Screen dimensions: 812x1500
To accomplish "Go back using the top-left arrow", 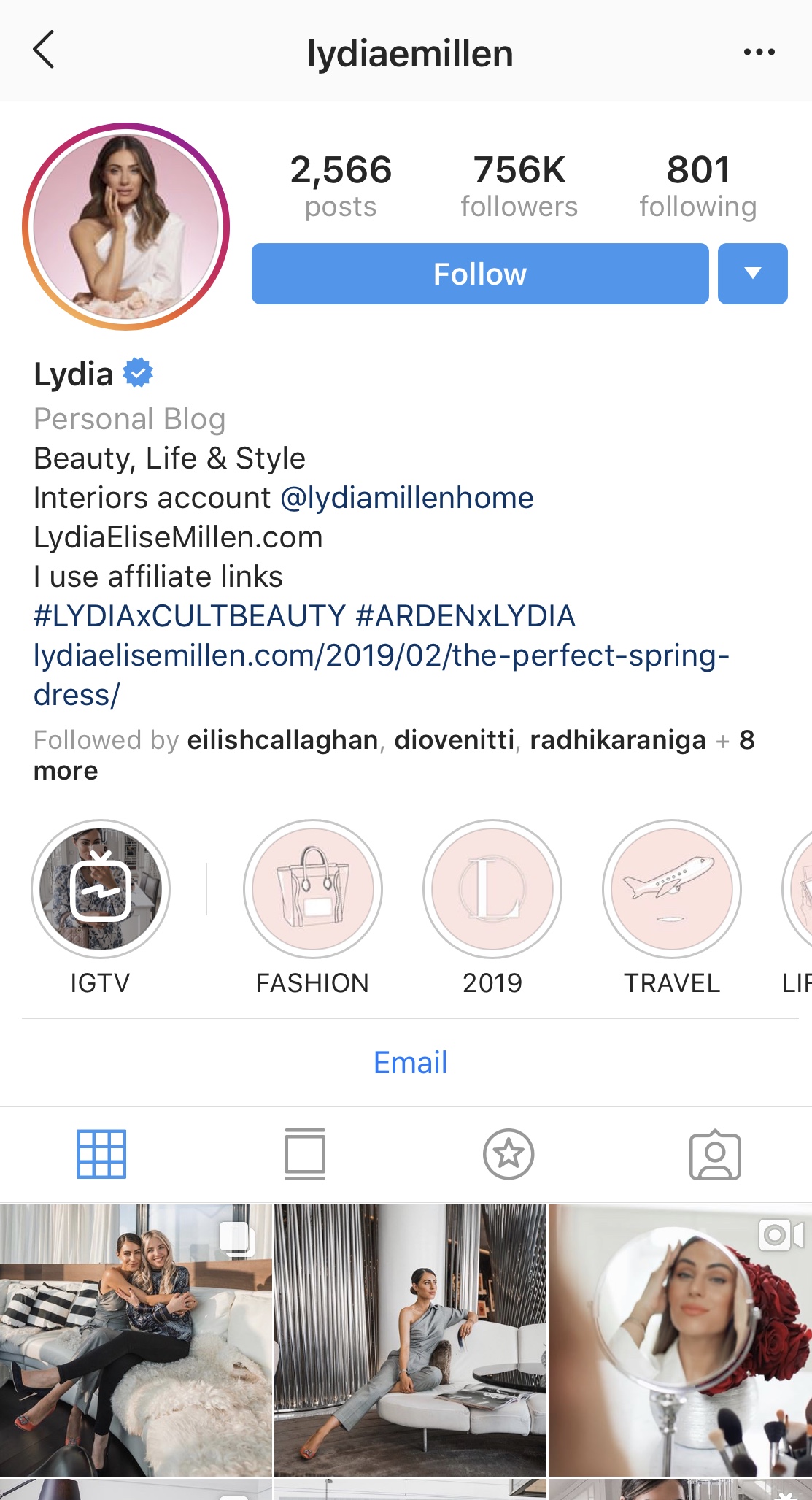I will (x=44, y=50).
